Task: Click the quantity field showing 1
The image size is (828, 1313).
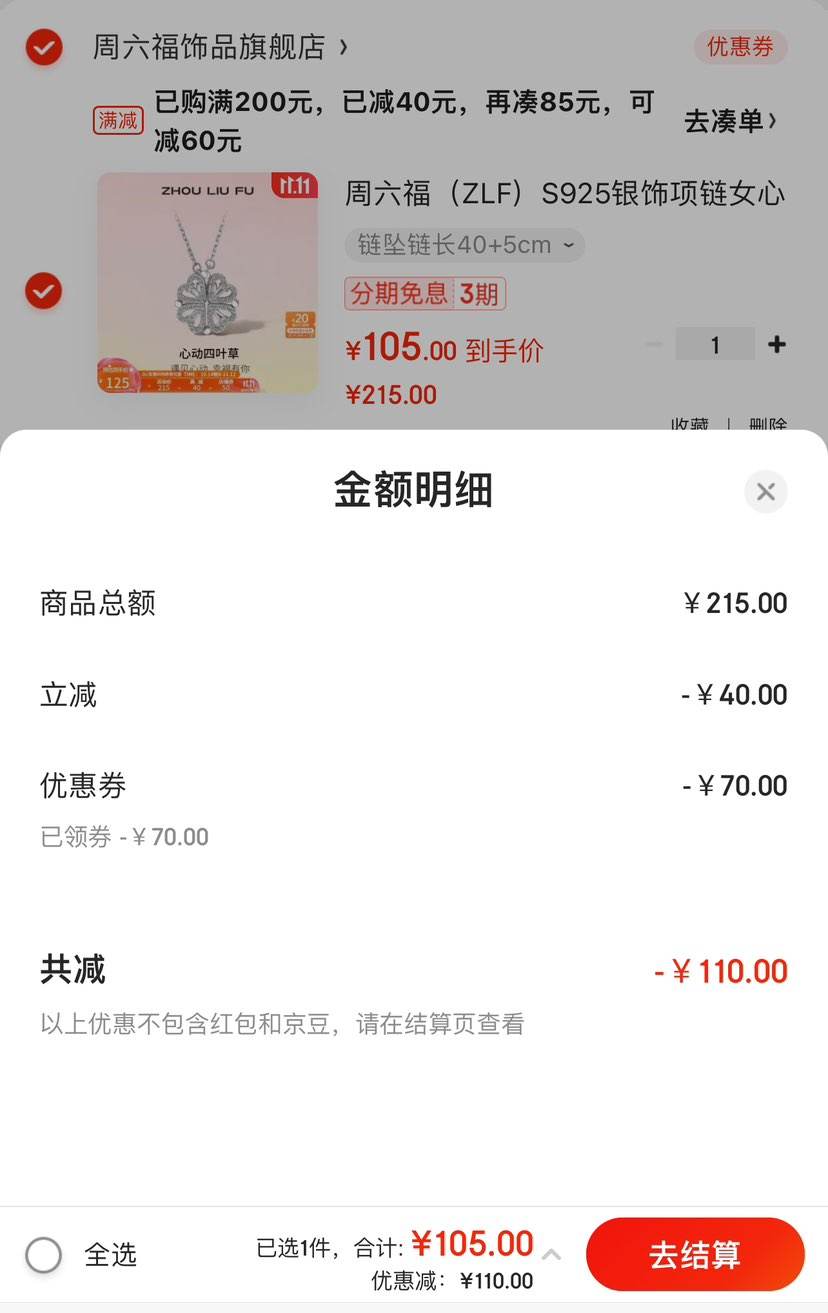Action: 714,344
